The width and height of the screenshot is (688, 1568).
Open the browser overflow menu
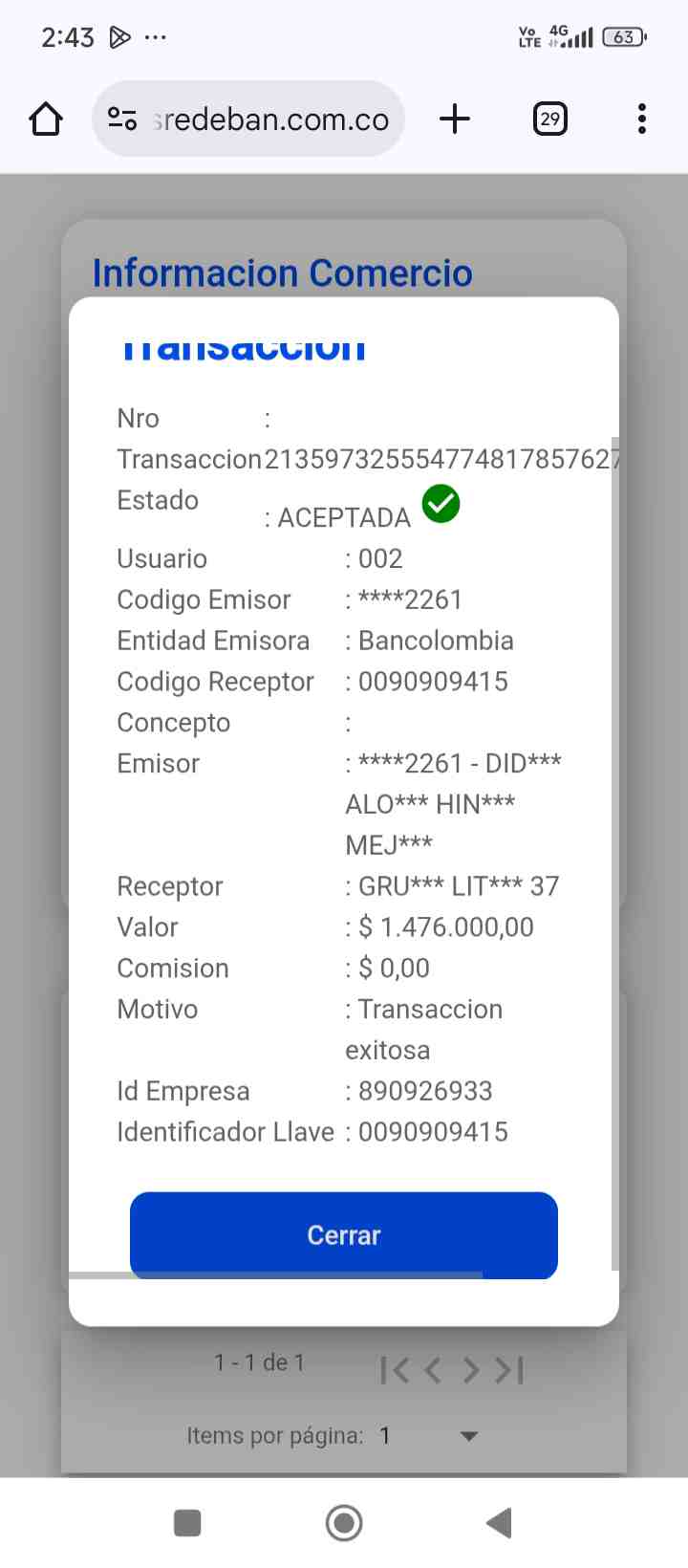(642, 120)
